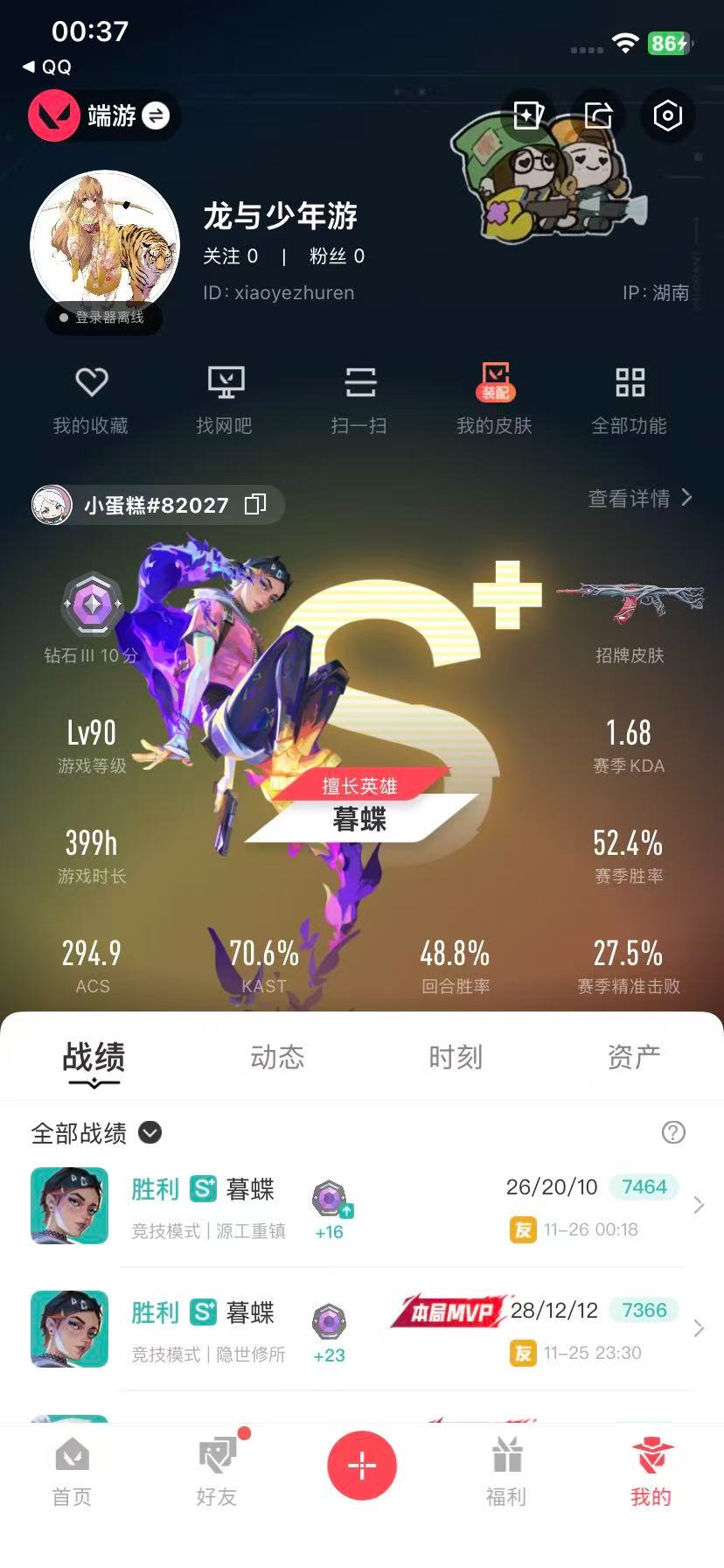Open 查看详情 to view rank details
Screen dimensions: 724x1568
(632, 498)
